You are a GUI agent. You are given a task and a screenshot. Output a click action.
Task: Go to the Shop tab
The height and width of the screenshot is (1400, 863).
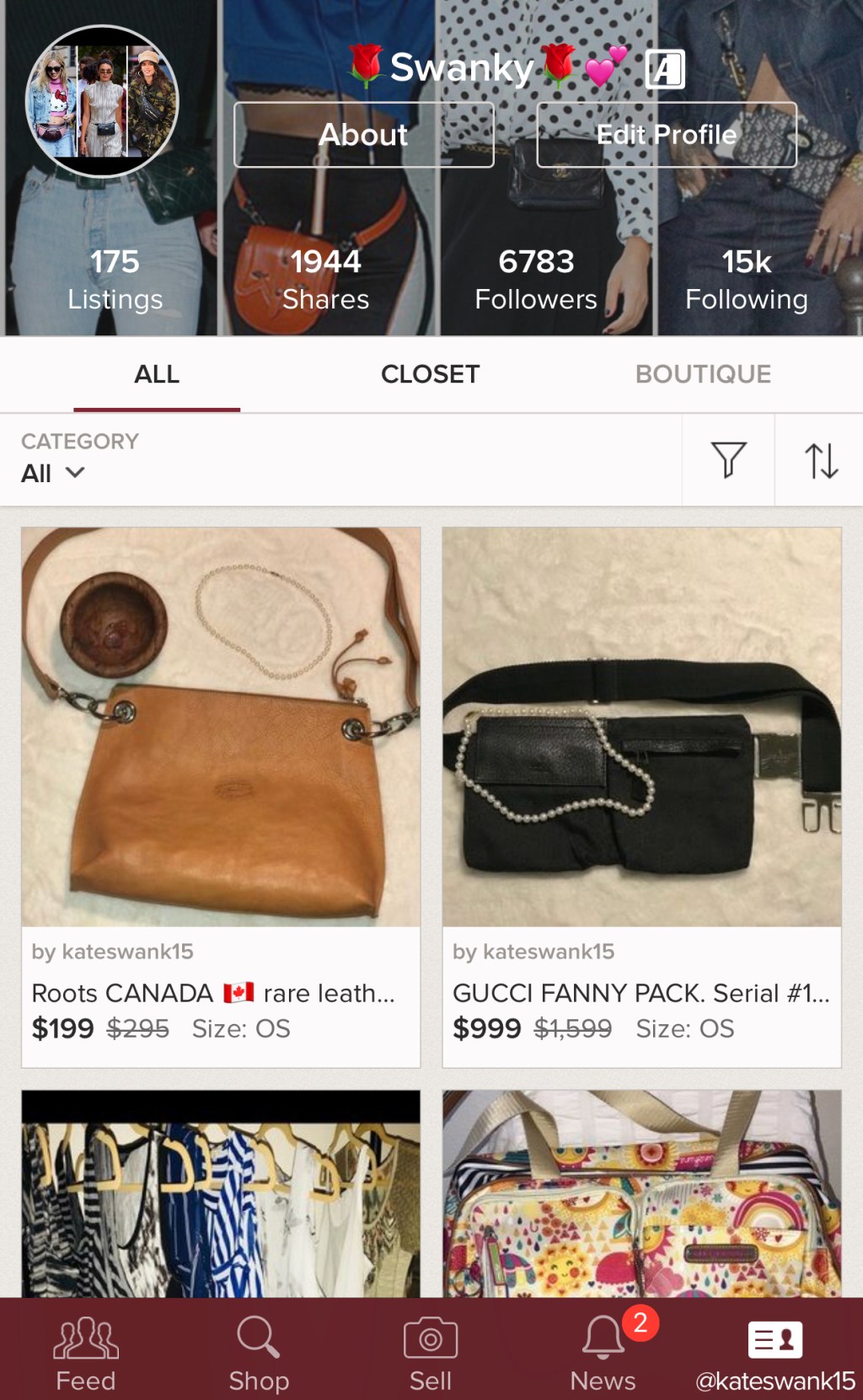(x=259, y=1350)
